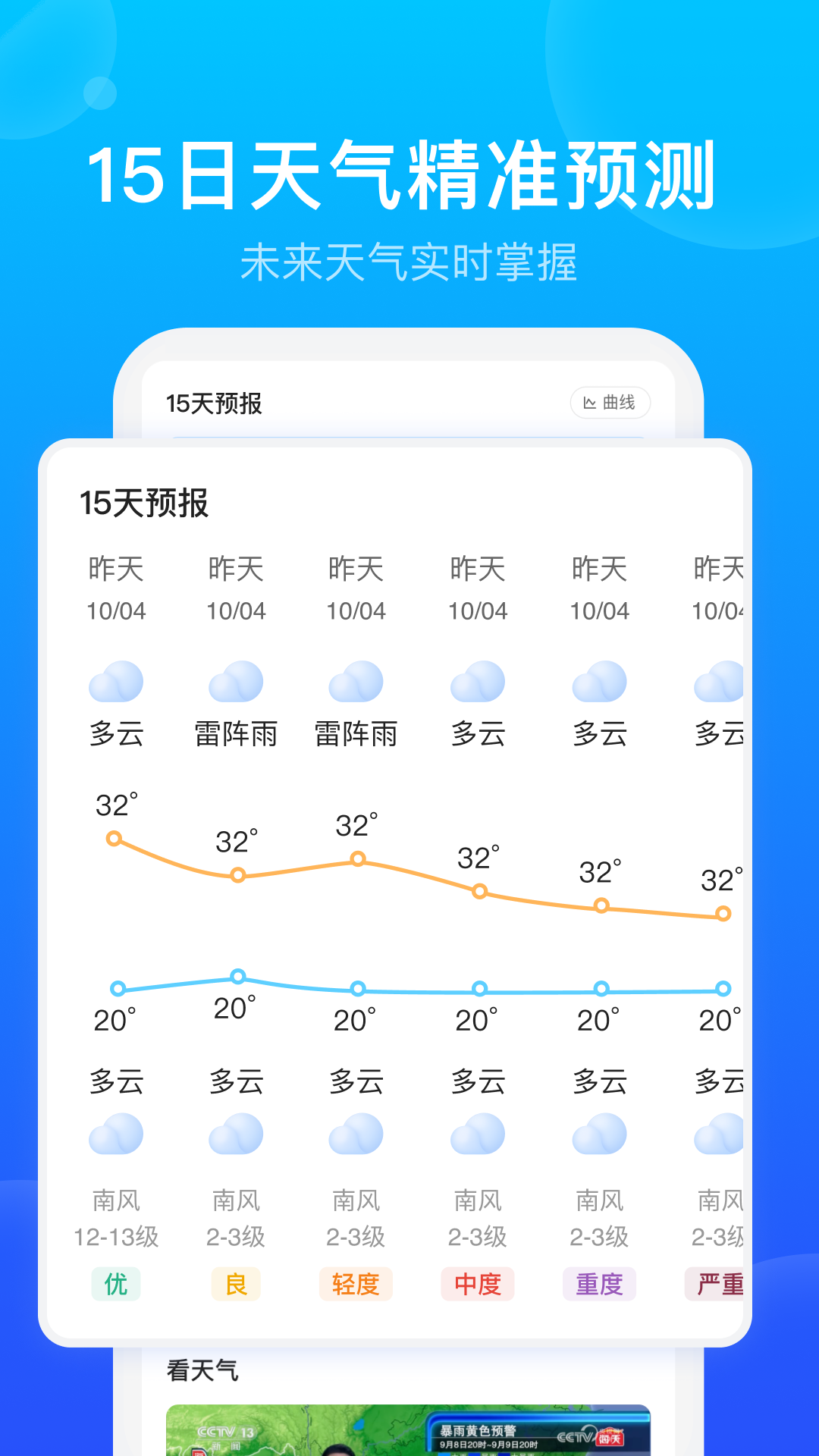Click the thunderstorm icon under second 昨天 column
The image size is (819, 1456).
236,682
